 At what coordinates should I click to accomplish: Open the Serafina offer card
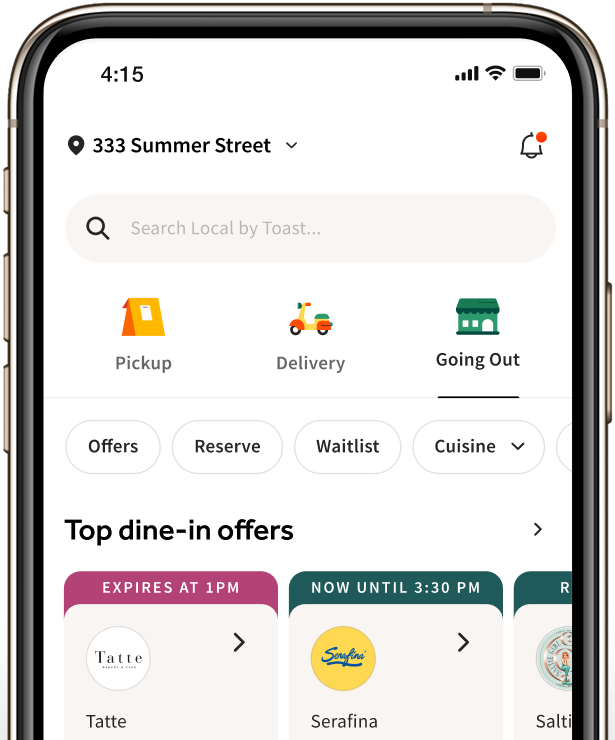pos(395,665)
